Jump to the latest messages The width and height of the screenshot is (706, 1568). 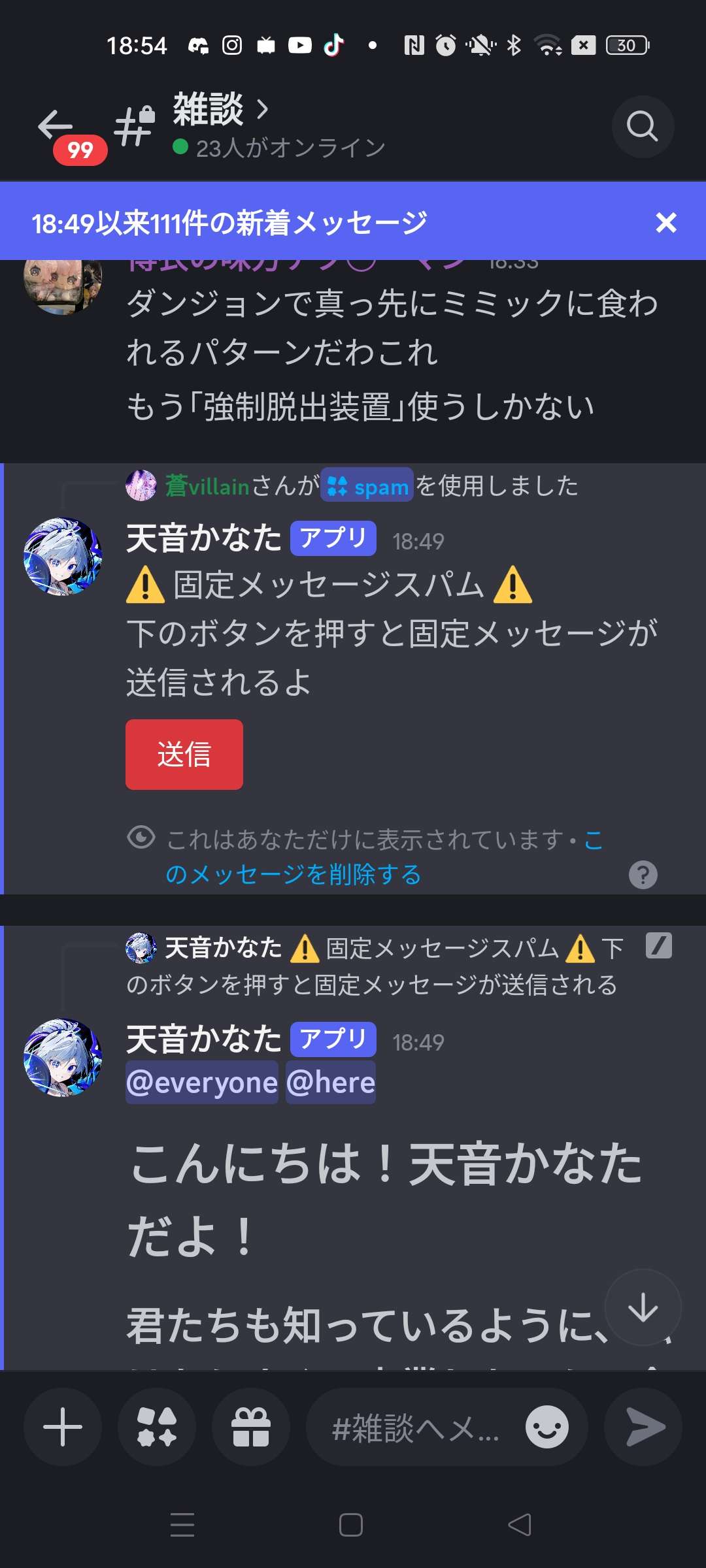click(643, 1307)
